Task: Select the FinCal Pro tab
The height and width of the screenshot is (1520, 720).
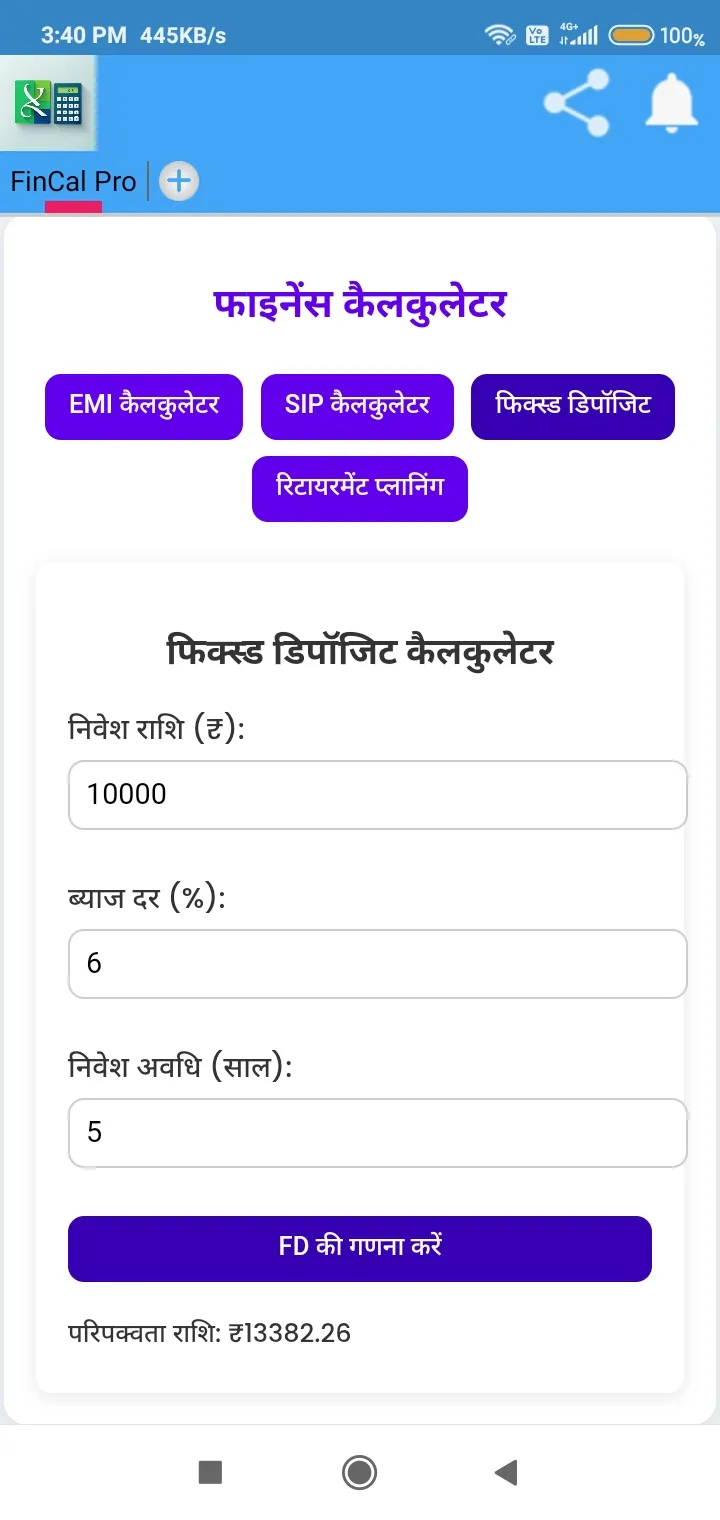Action: 73,181
